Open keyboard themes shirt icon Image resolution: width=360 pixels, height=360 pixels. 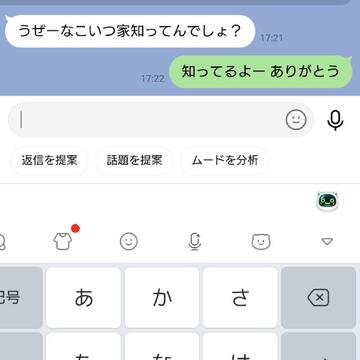(63, 241)
